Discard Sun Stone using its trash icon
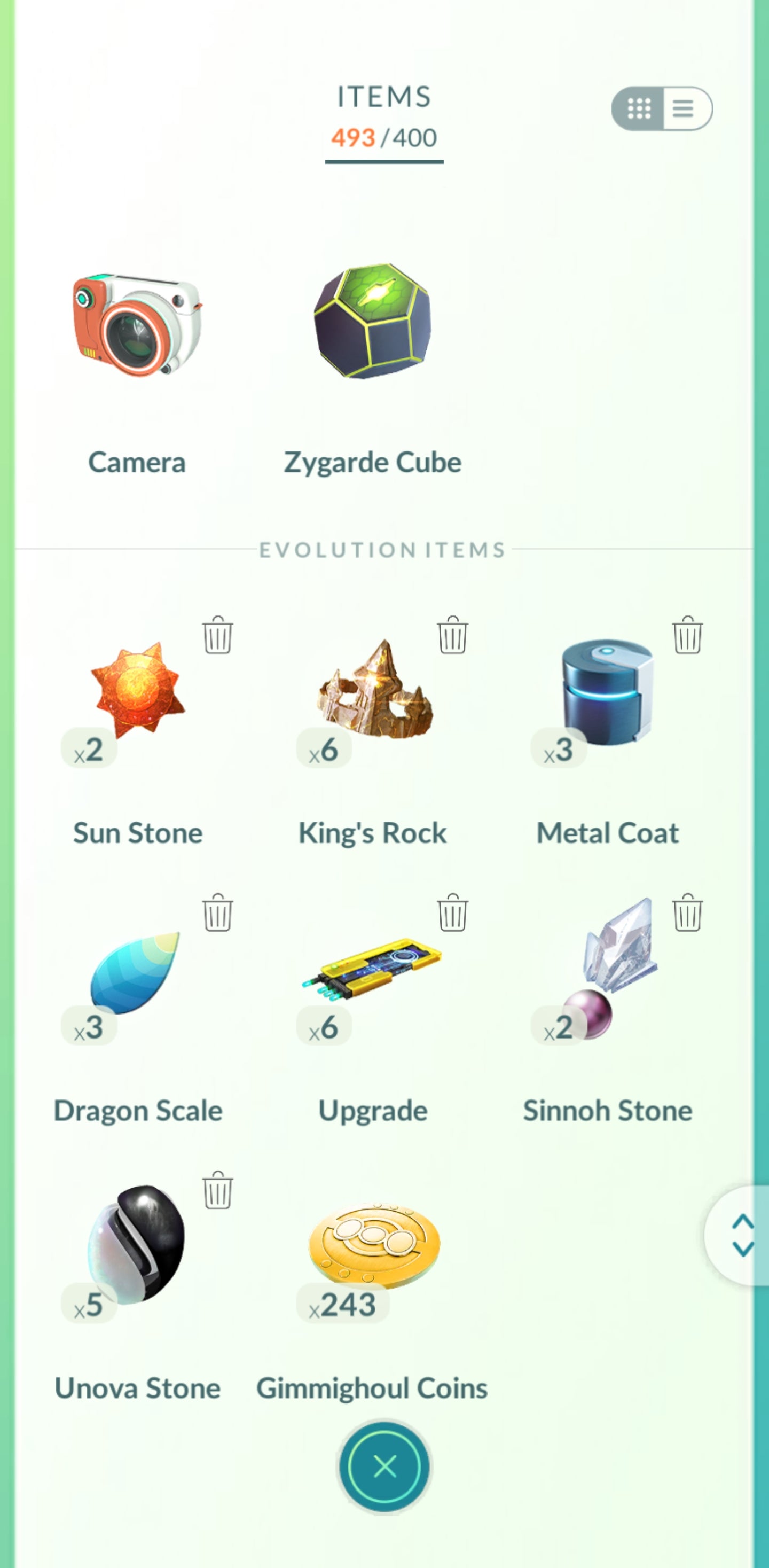The image size is (769, 1568). pos(217,635)
